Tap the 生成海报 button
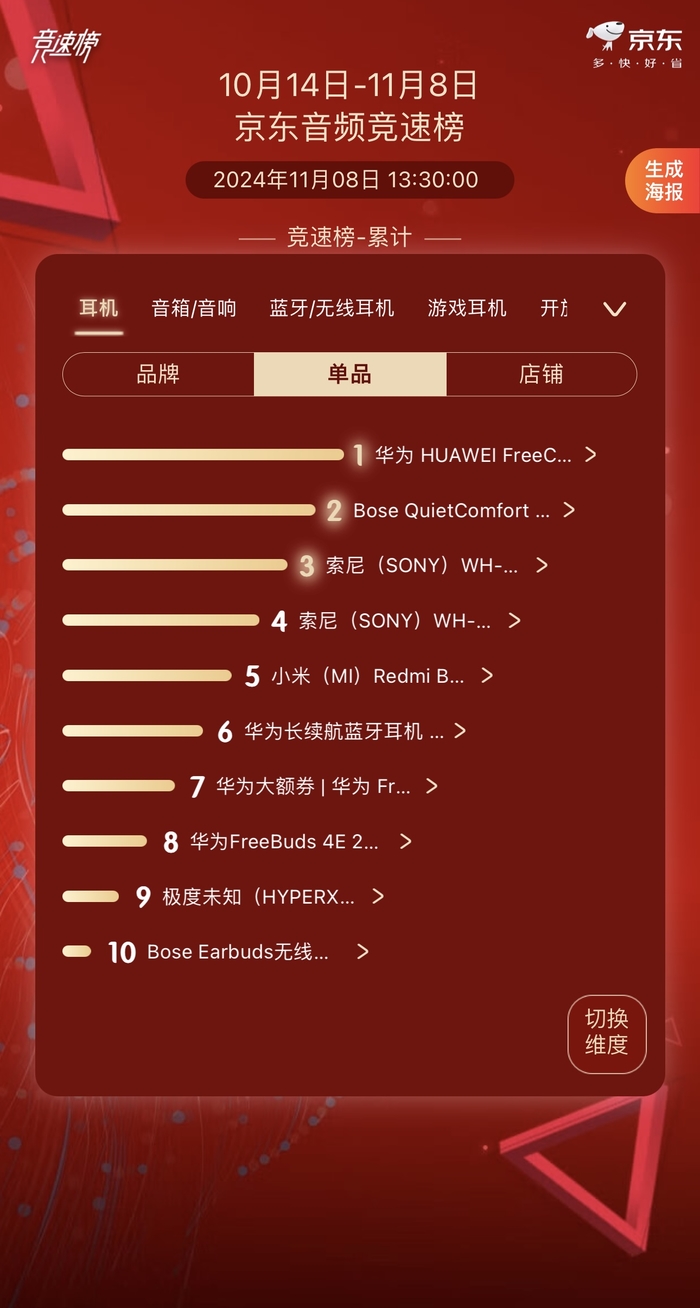The height and width of the screenshot is (1308, 700). [x=662, y=181]
